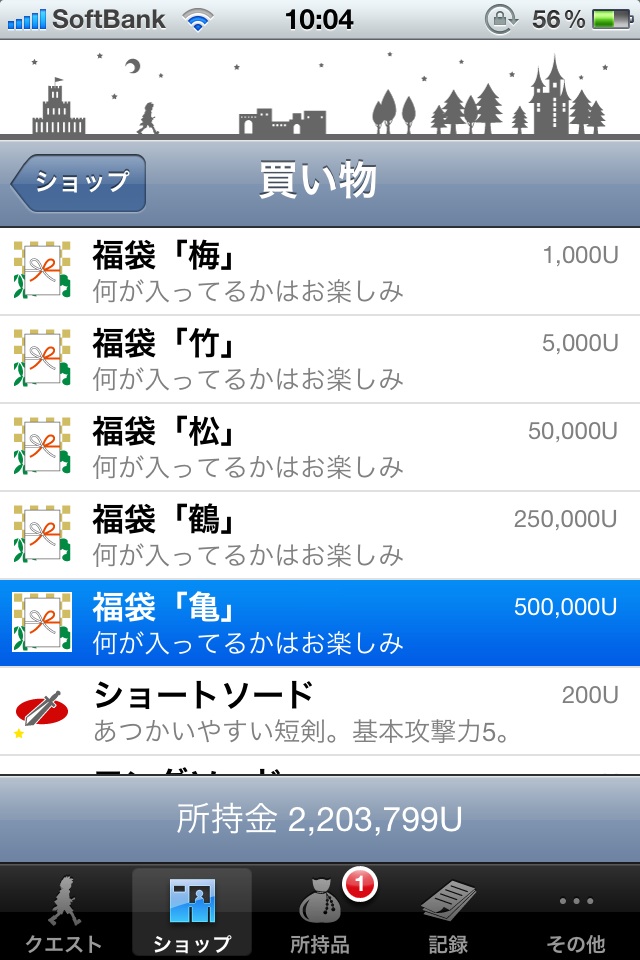Choose the 福袋「竹」 lucky bag
Image resolution: width=640 pixels, height=960 pixels.
(320, 360)
